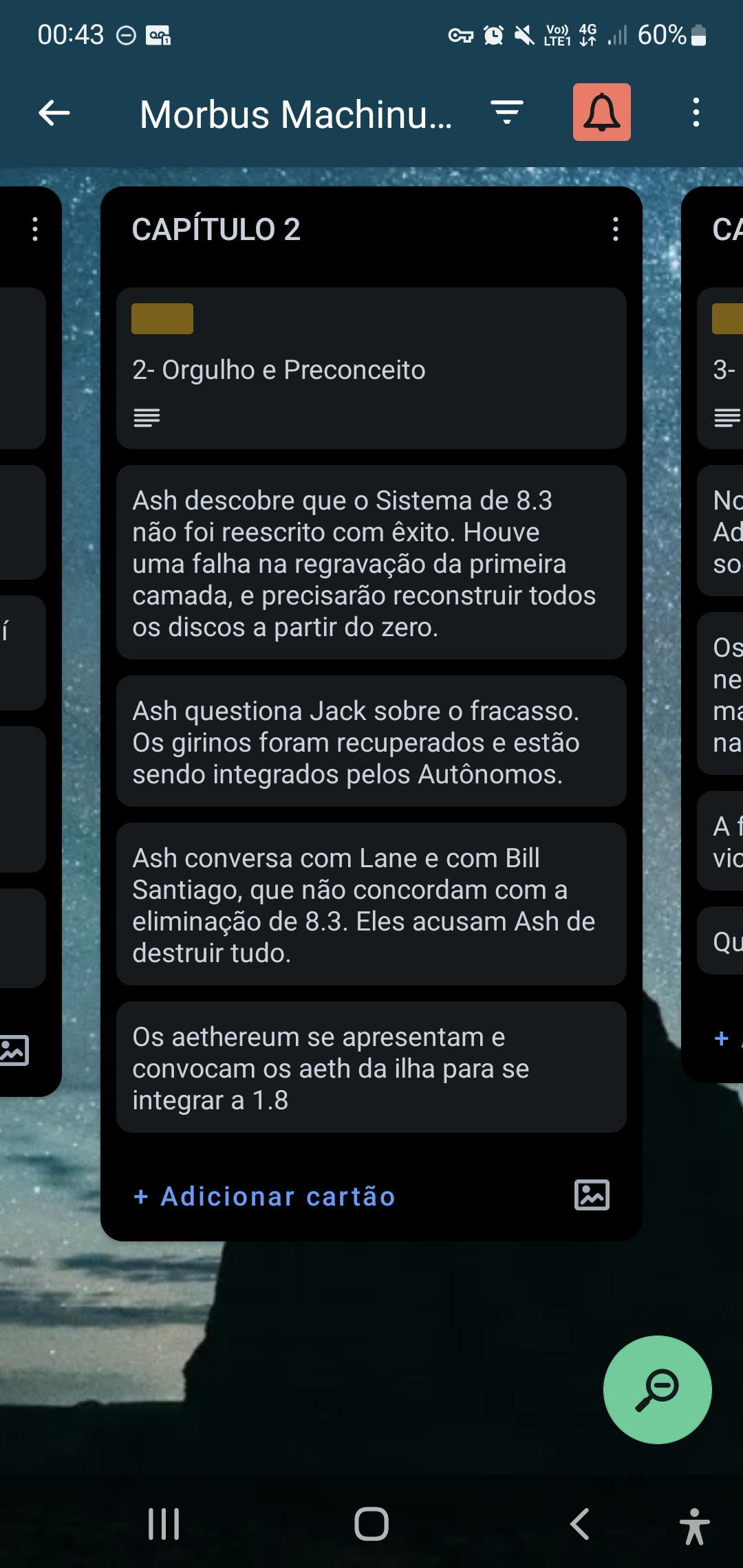Open card Ash questiona Jack
Screen dimensions: 743x1568
tap(371, 741)
